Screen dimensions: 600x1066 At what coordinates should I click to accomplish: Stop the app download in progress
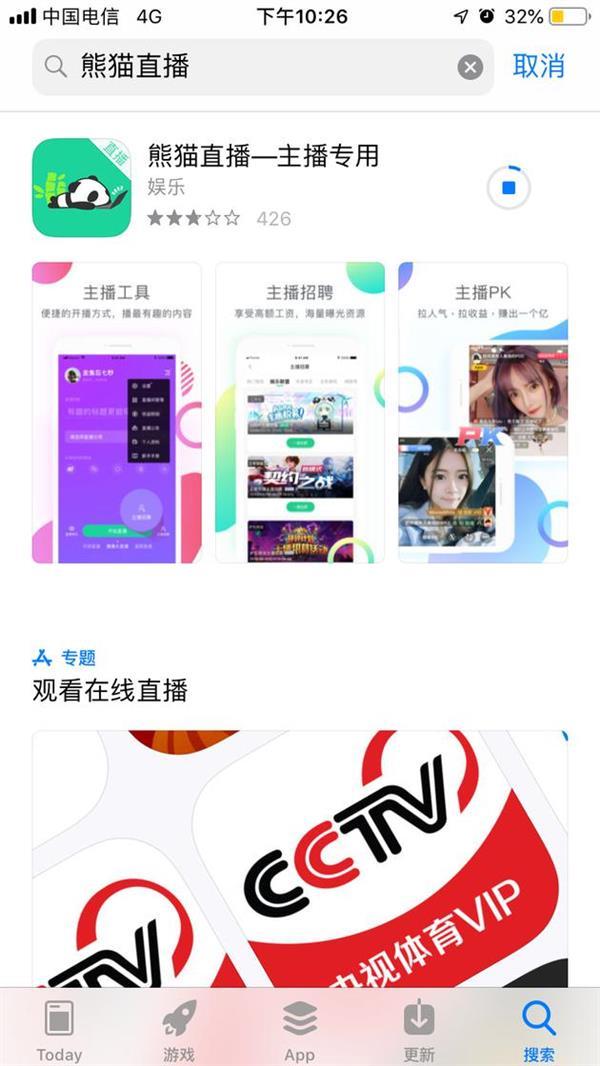[x=508, y=188]
